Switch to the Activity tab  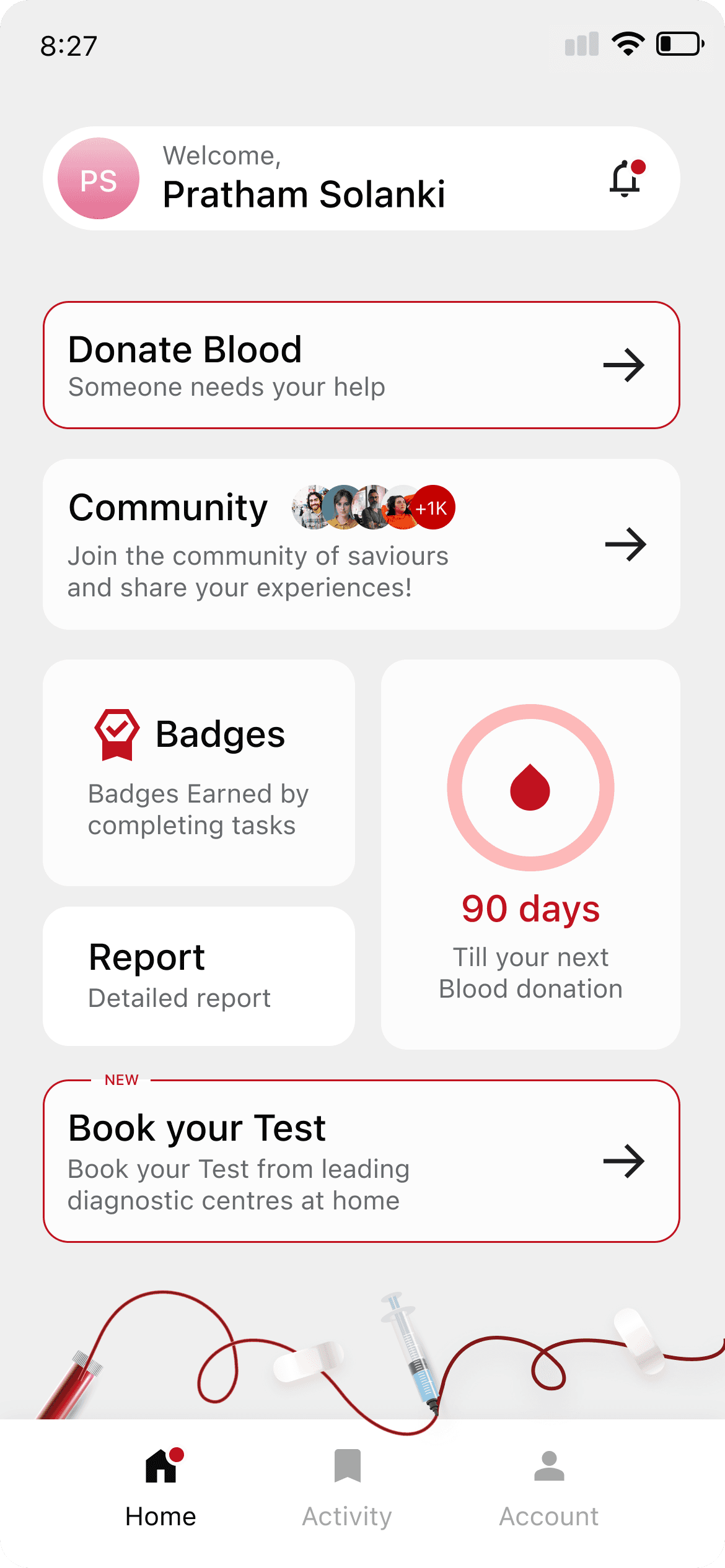pyautogui.click(x=347, y=1489)
